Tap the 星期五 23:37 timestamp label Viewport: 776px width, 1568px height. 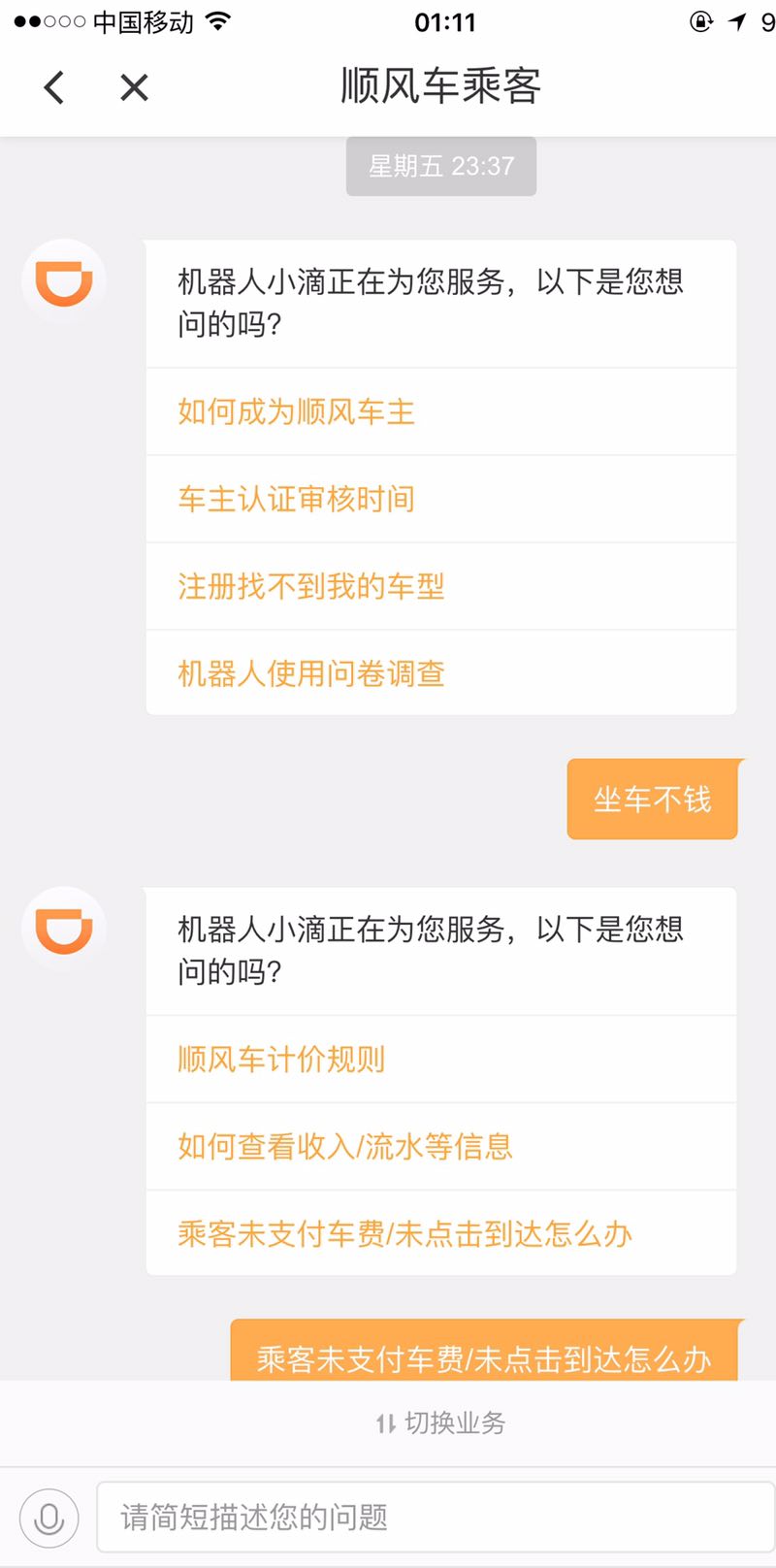tap(441, 166)
